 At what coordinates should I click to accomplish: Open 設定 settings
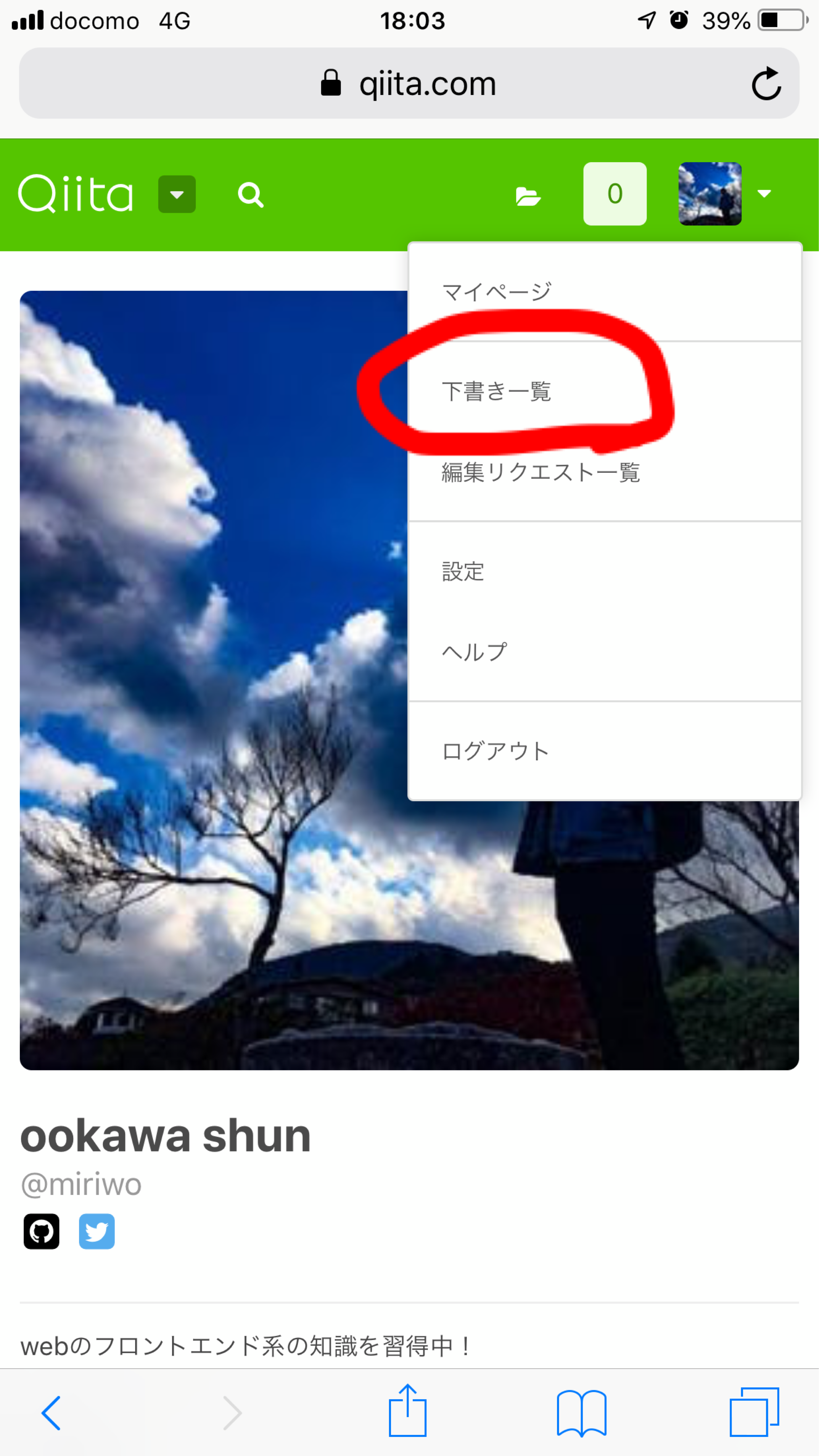pos(463,572)
